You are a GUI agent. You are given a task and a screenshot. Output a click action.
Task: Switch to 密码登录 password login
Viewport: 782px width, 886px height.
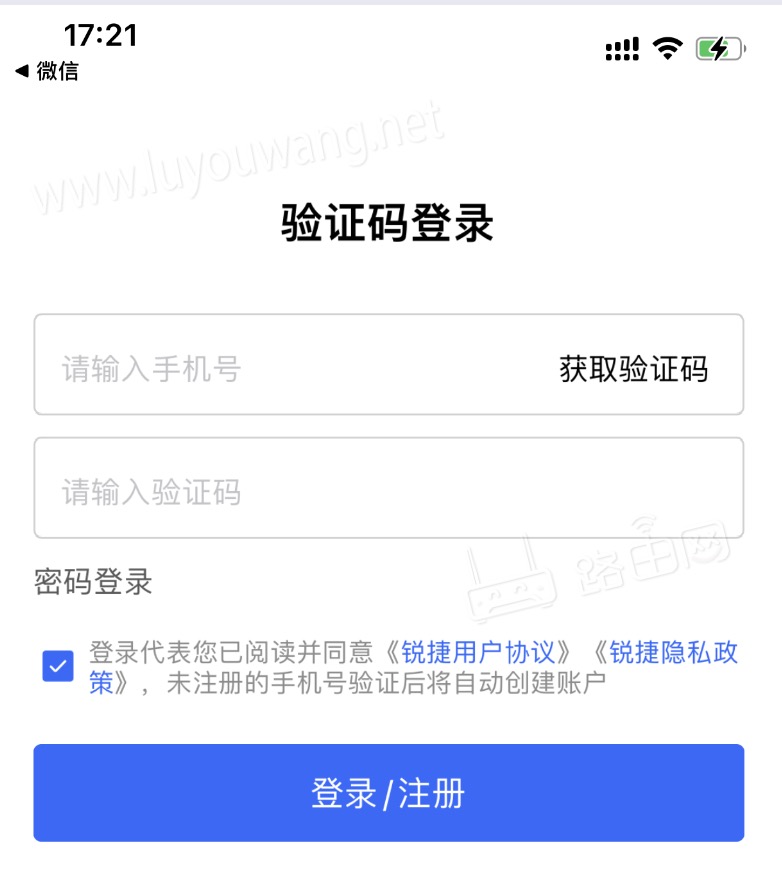[93, 582]
